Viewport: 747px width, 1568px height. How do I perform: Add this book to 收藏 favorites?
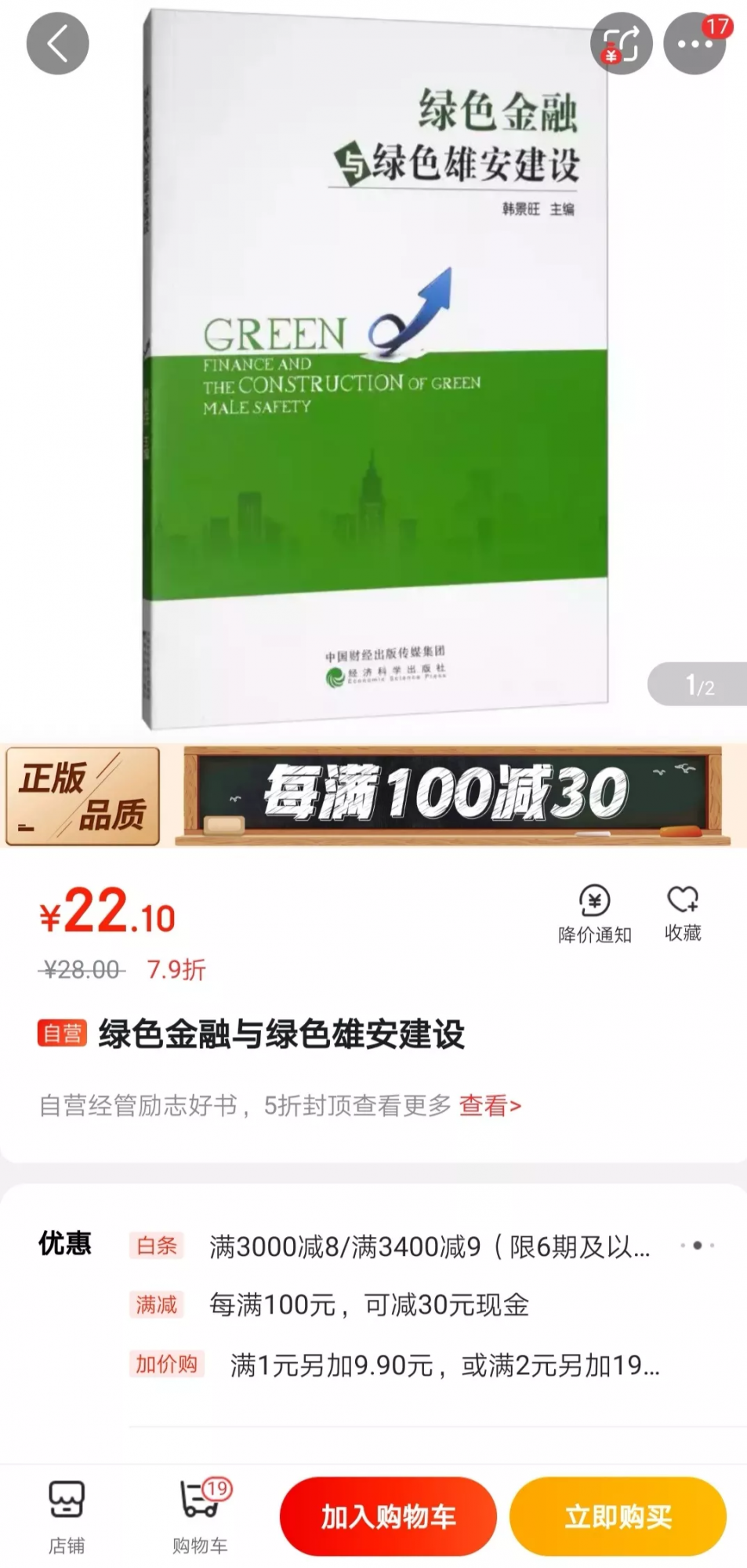click(682, 913)
